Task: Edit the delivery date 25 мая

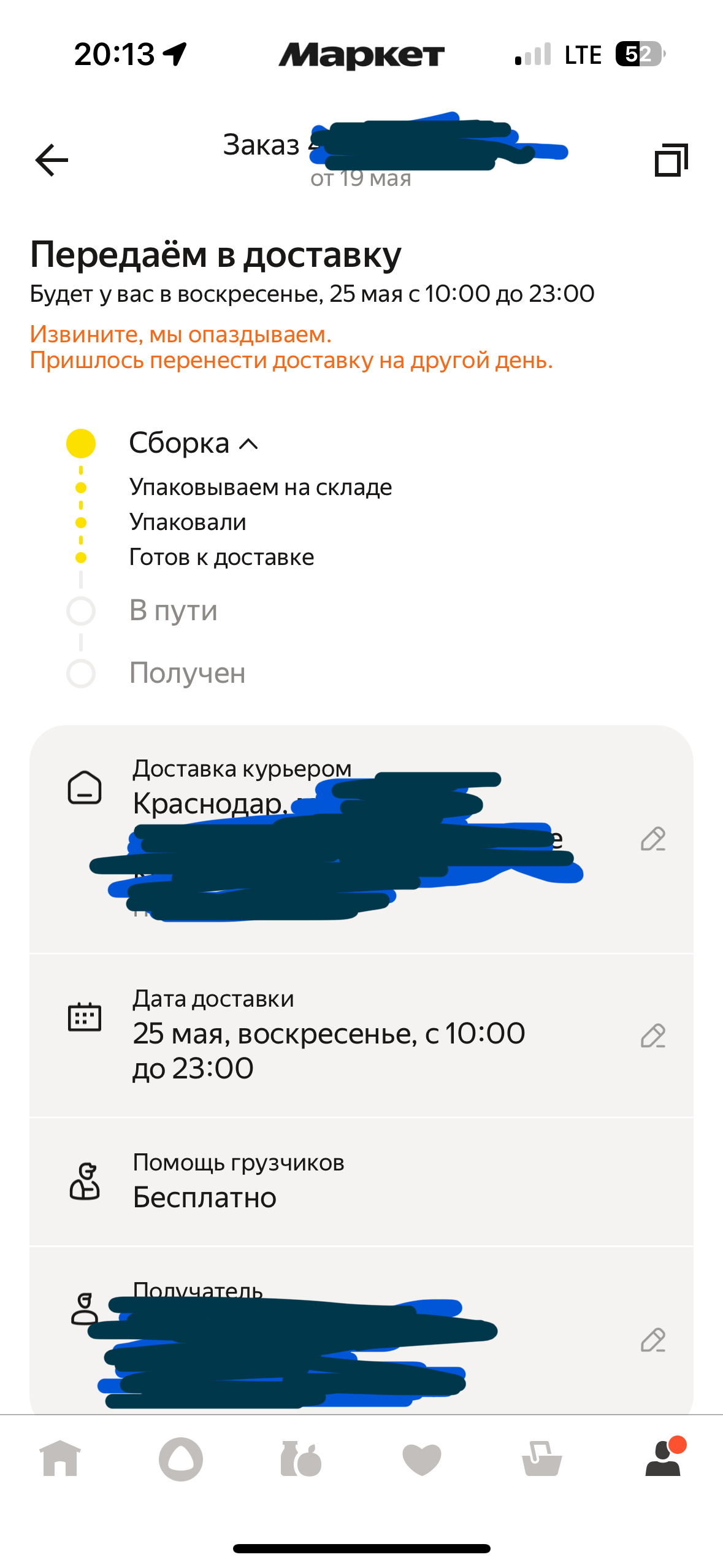Action: pos(652,1036)
